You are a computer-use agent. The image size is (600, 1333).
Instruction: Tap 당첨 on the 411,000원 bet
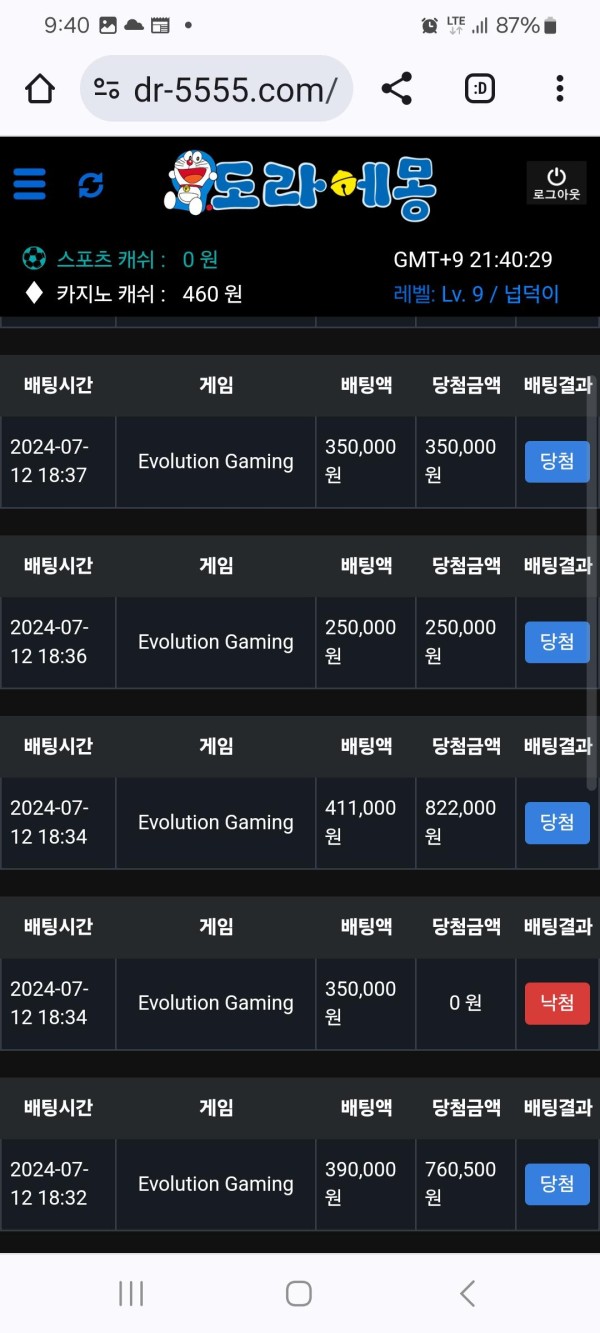[x=557, y=823]
